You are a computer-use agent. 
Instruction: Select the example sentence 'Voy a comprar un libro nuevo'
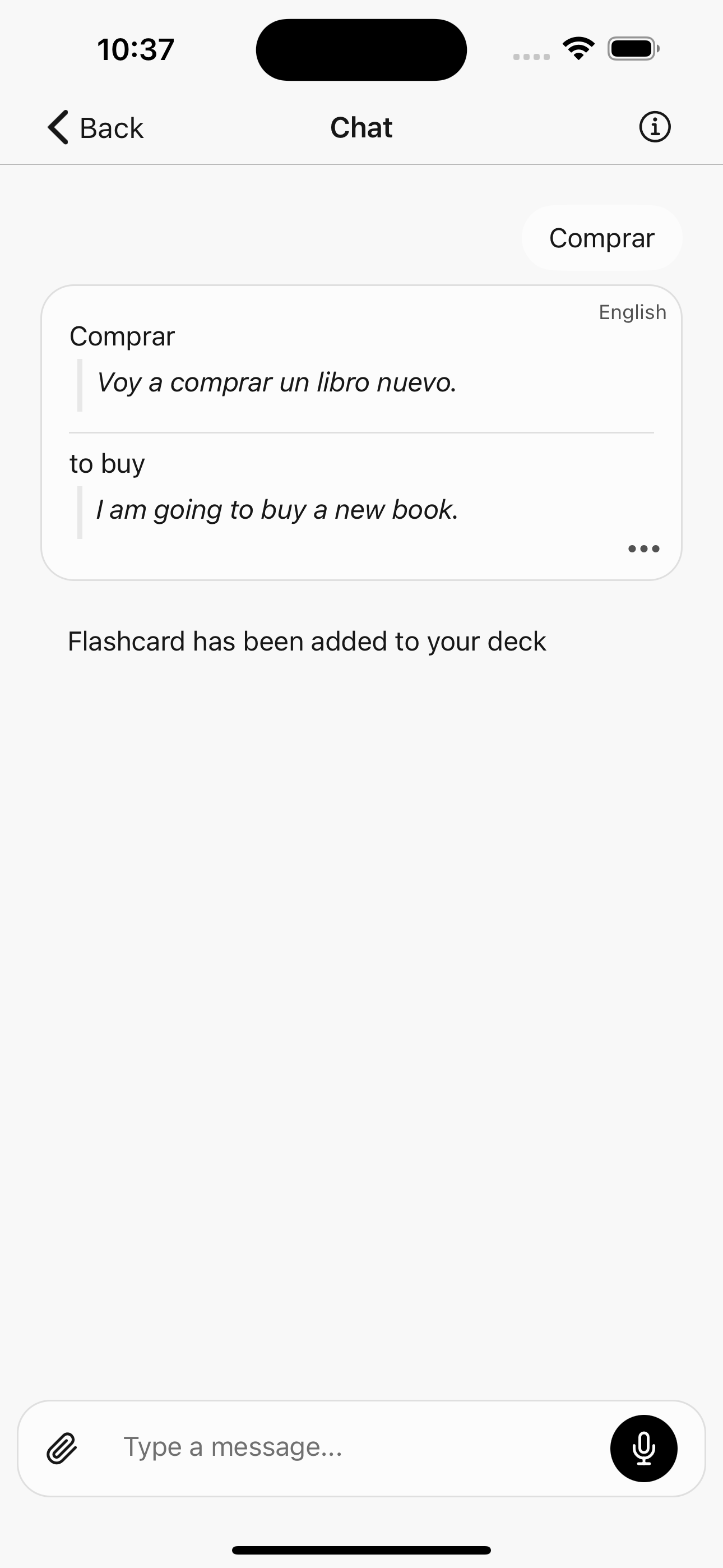277,382
